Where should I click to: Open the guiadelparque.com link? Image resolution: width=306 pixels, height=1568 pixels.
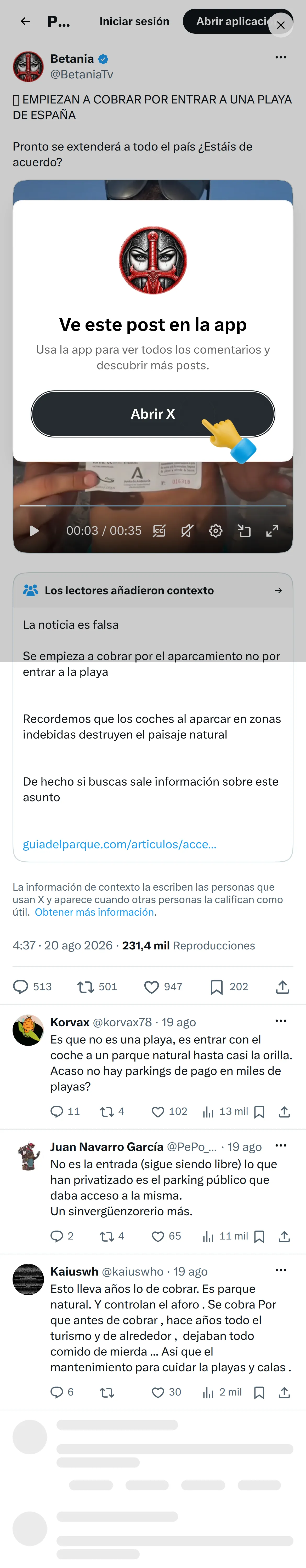(x=120, y=844)
